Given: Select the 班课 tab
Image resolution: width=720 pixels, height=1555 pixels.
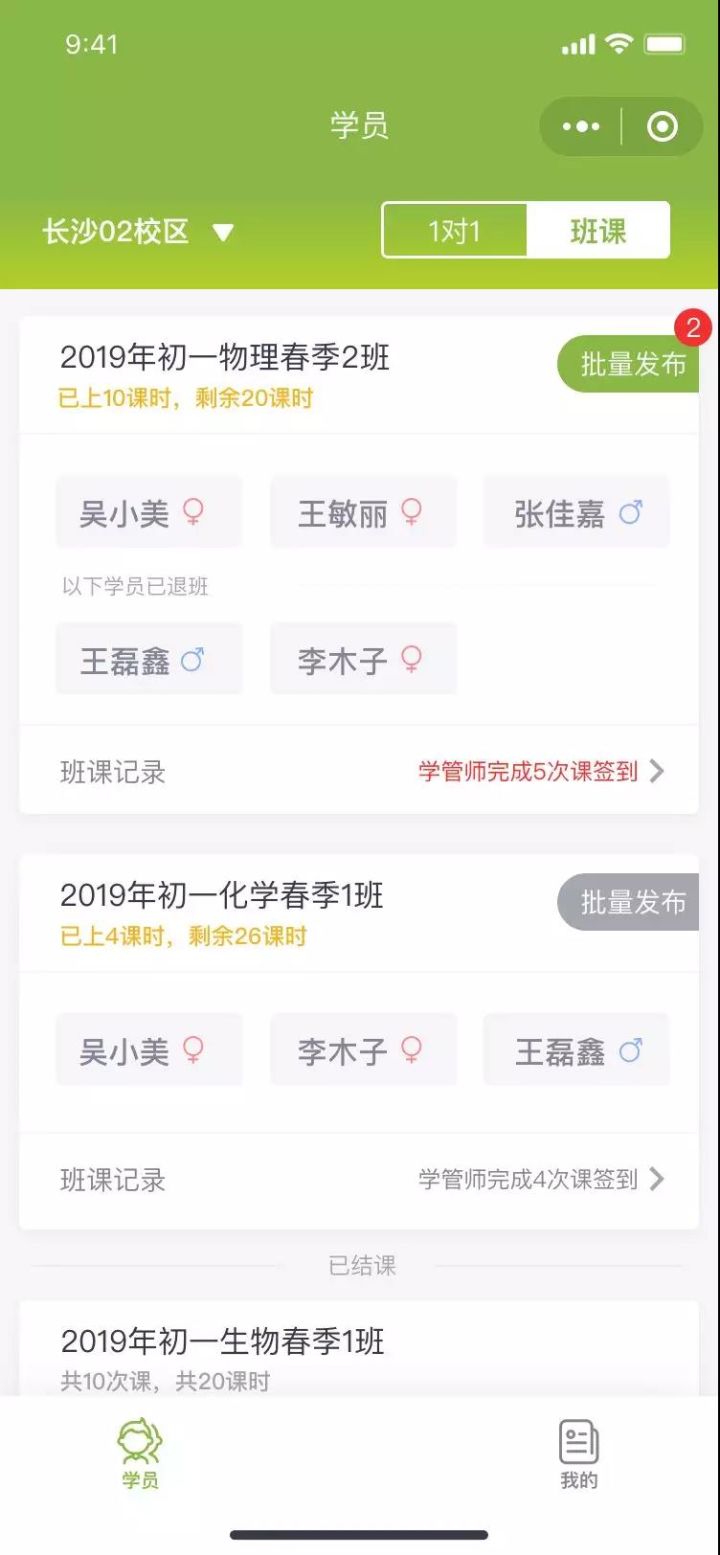Looking at the screenshot, I should [x=598, y=231].
